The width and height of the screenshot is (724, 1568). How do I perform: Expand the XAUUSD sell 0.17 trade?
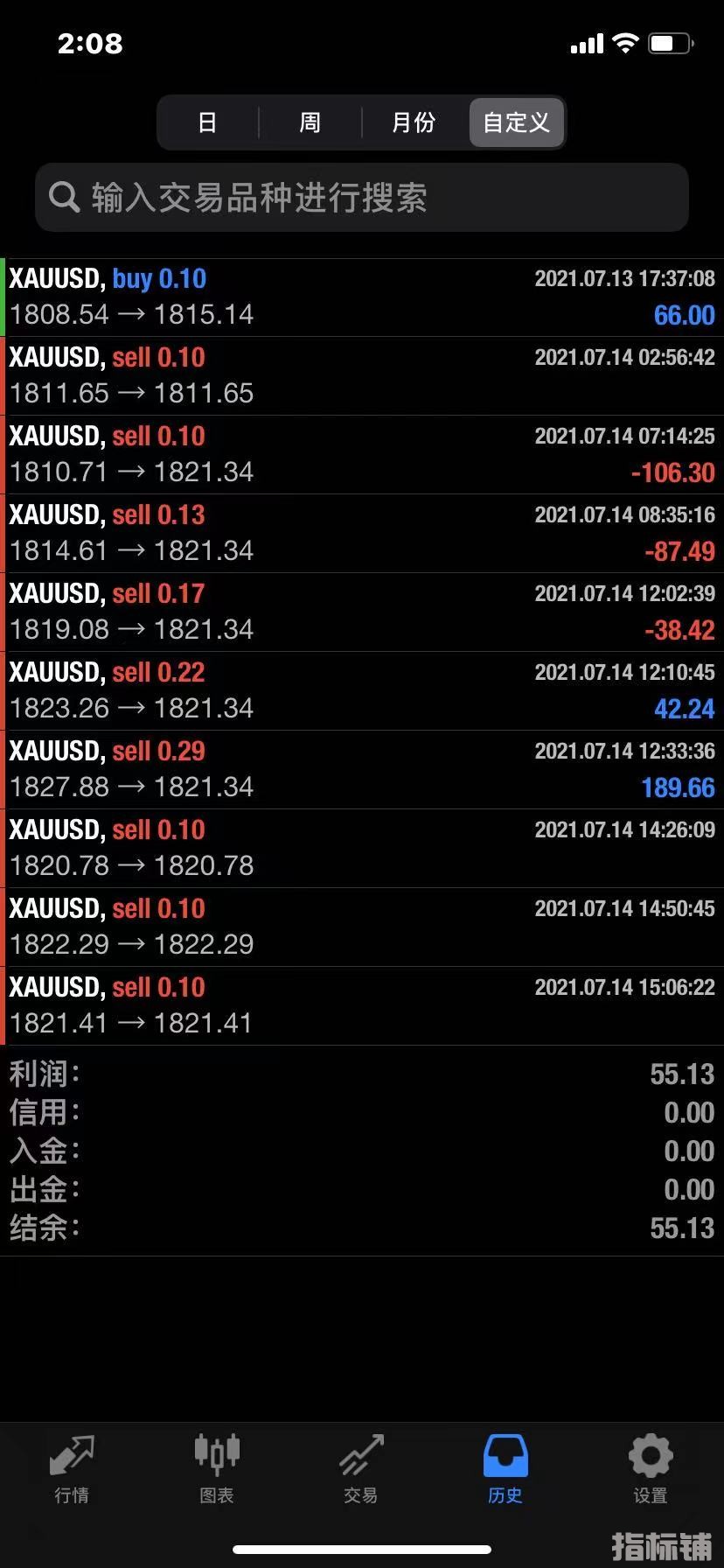click(x=362, y=612)
